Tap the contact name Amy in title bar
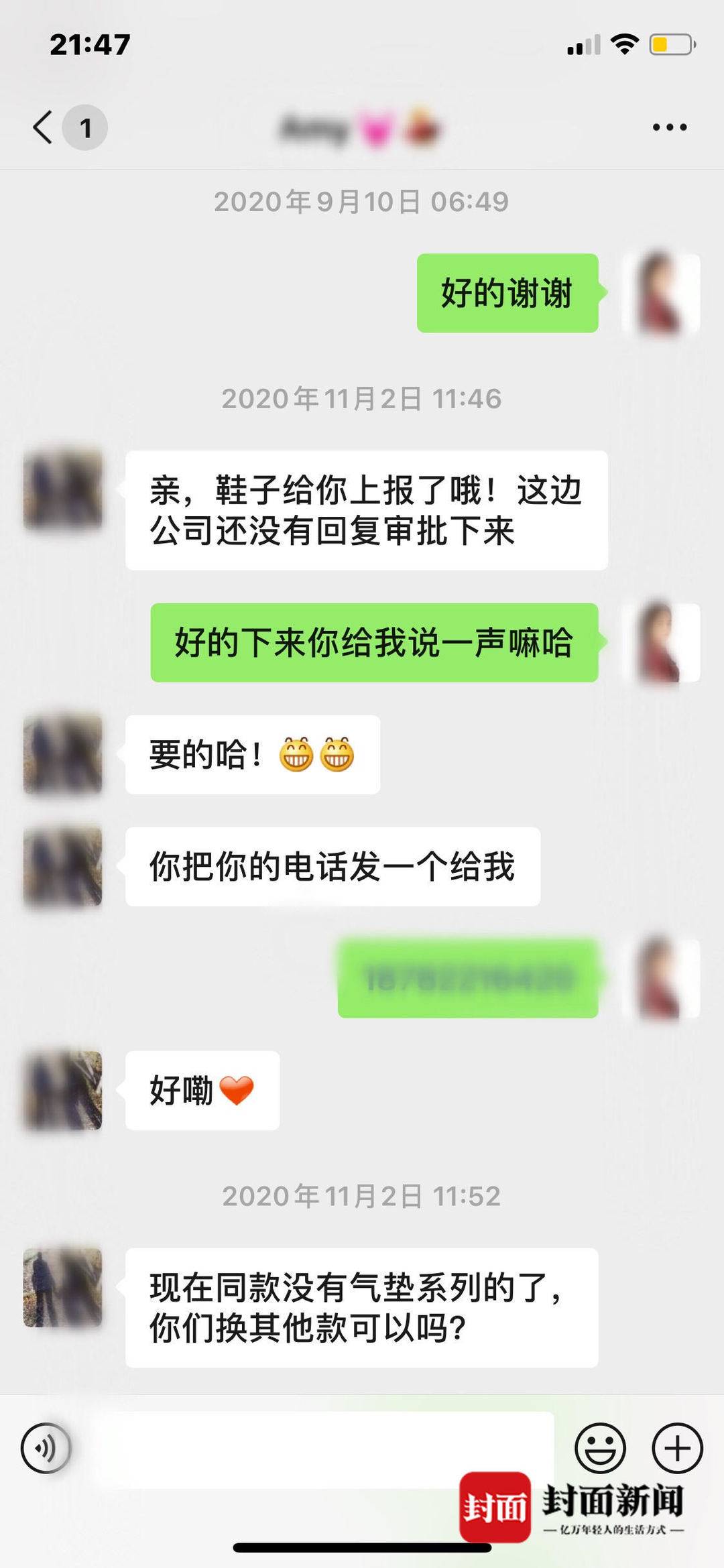Screen dimensions: 724x1568 tap(362, 127)
